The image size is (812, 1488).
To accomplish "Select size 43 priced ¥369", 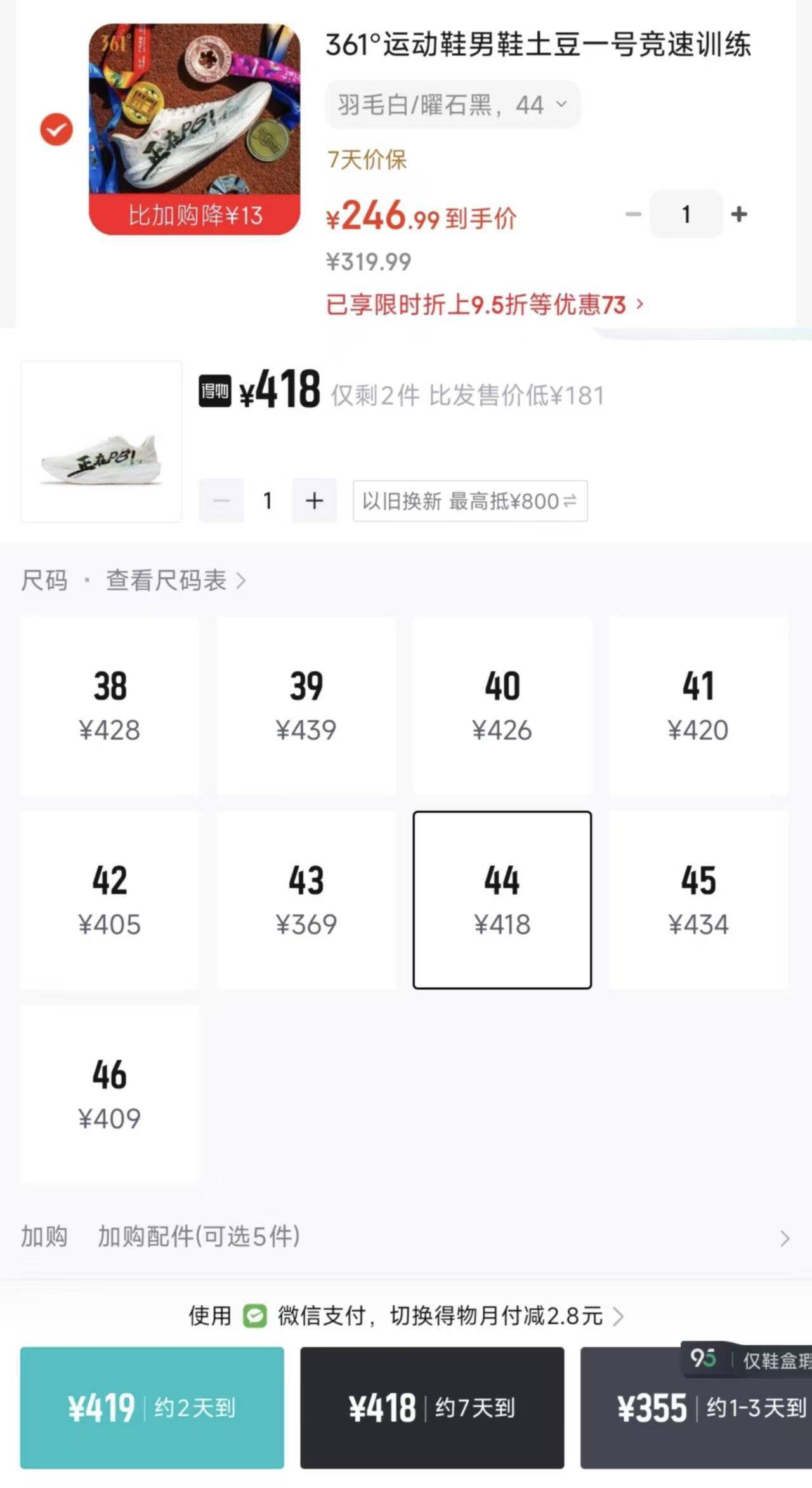I will pyautogui.click(x=306, y=900).
